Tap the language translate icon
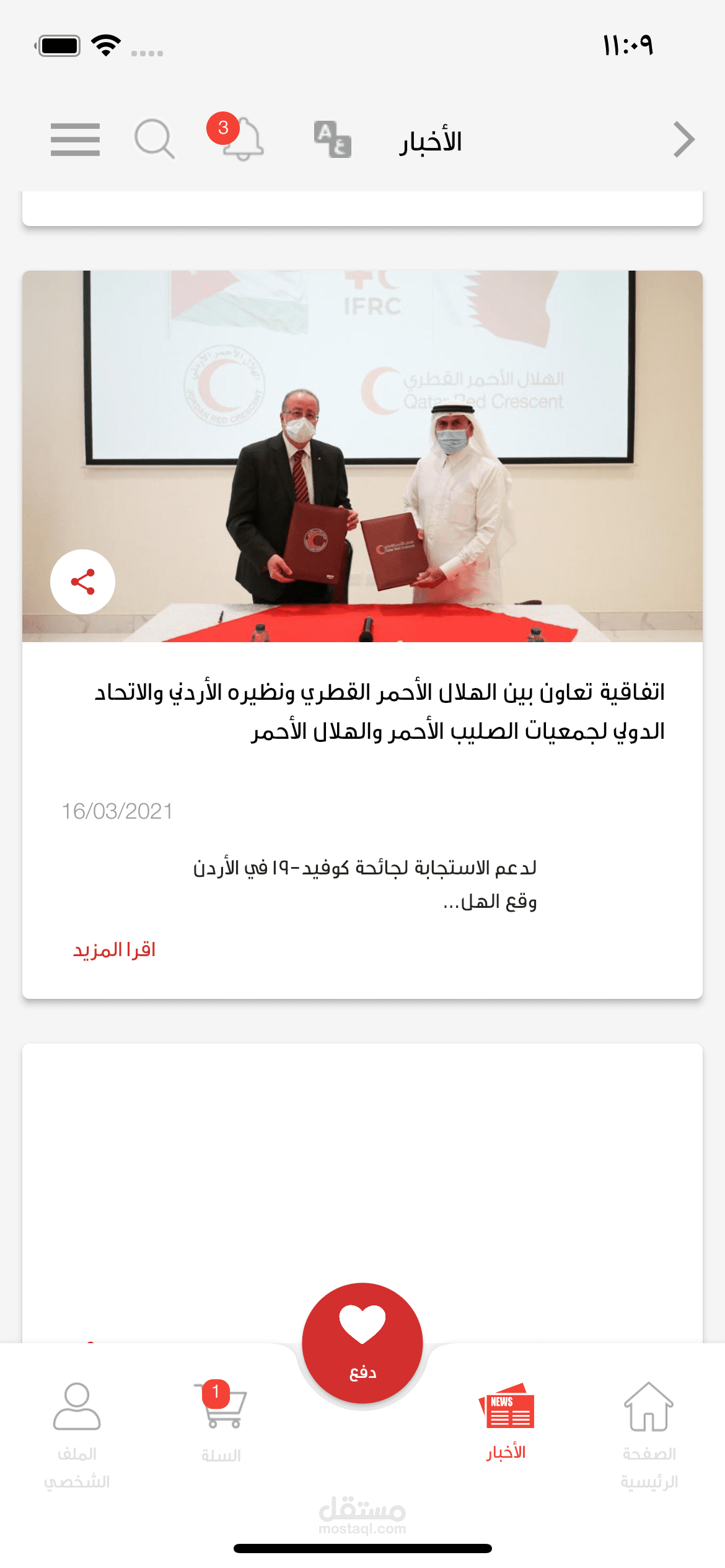Viewport: 725px width, 1568px height. pyautogui.click(x=332, y=139)
